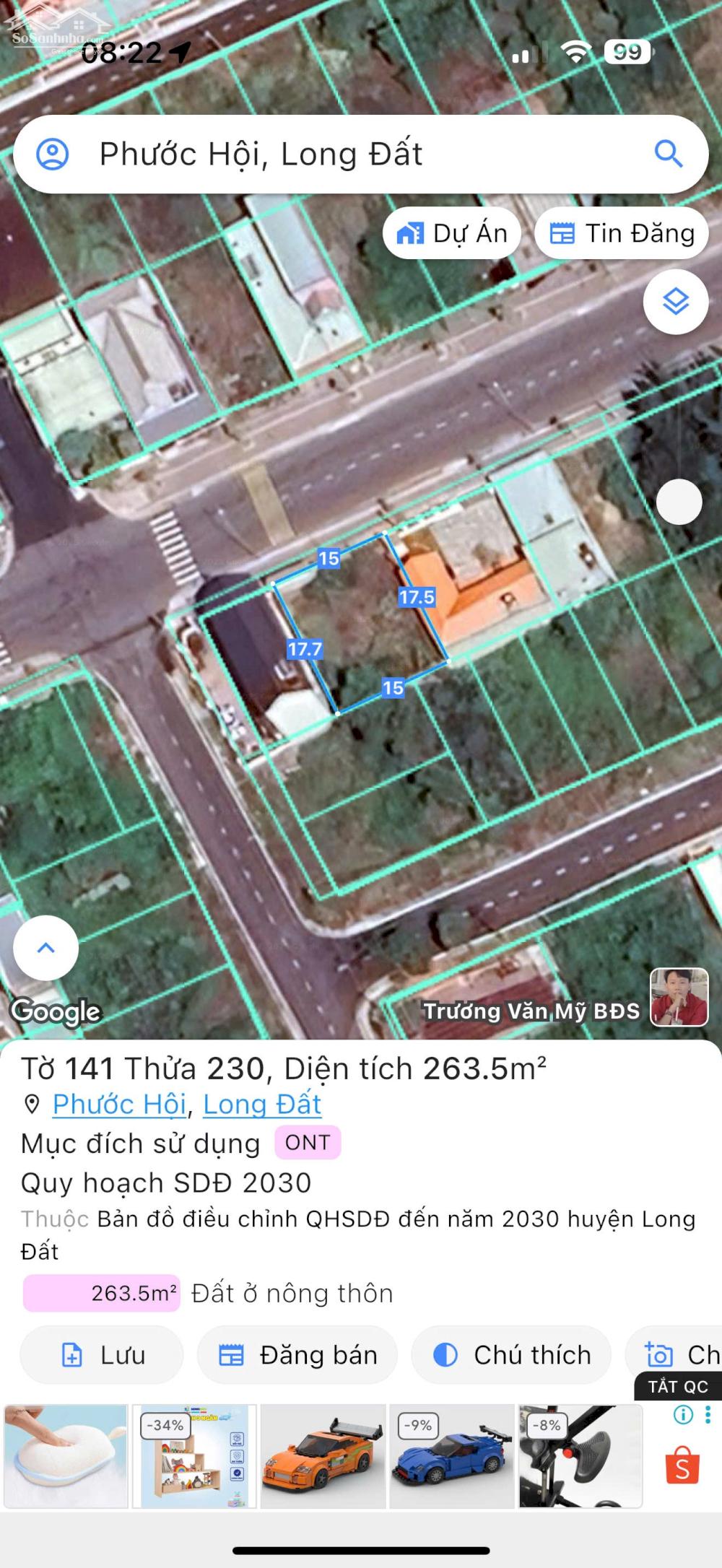
Task: Show the Chú thích legend
Action: click(511, 1355)
